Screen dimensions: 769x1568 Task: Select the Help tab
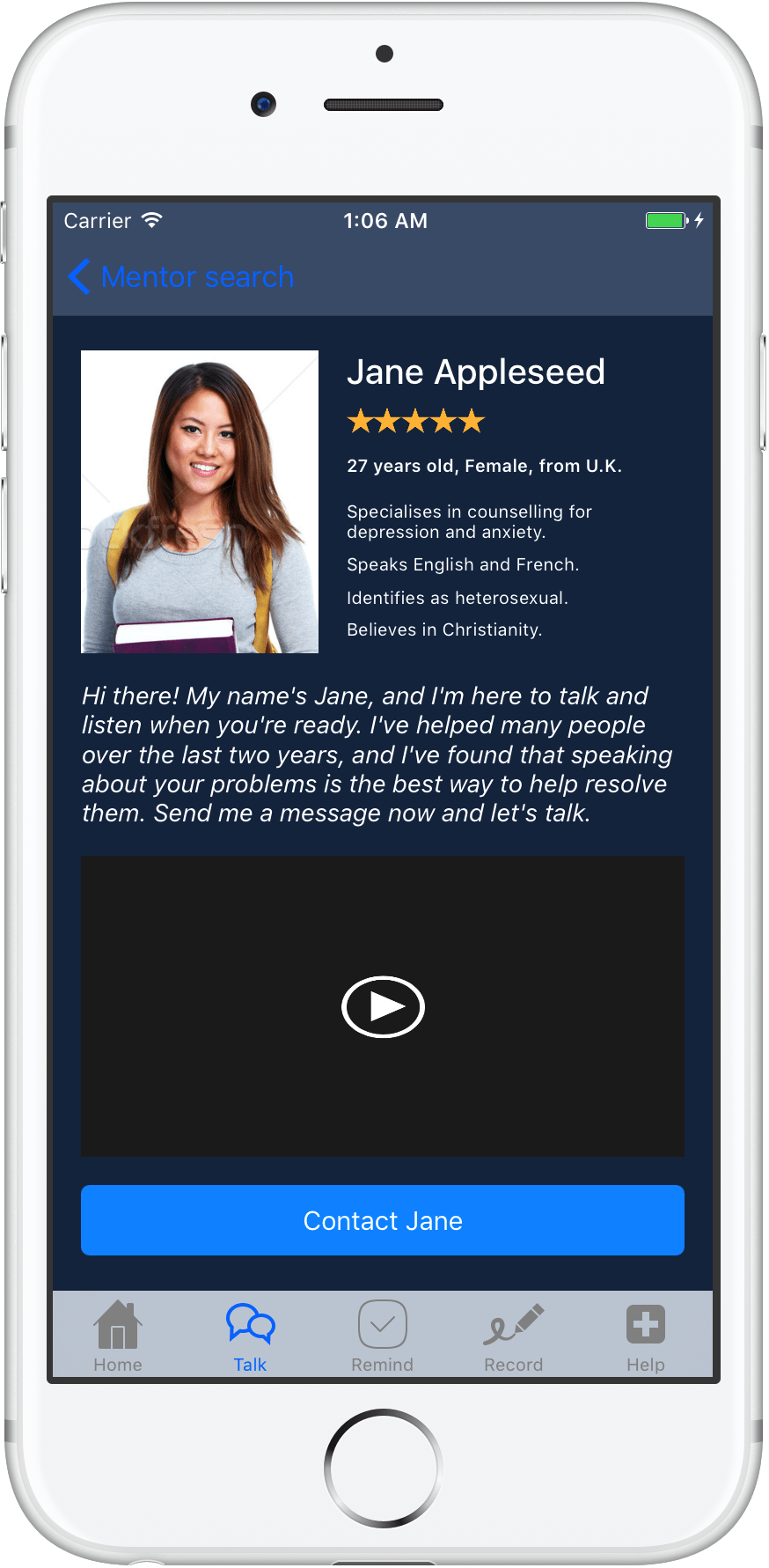[x=646, y=1336]
